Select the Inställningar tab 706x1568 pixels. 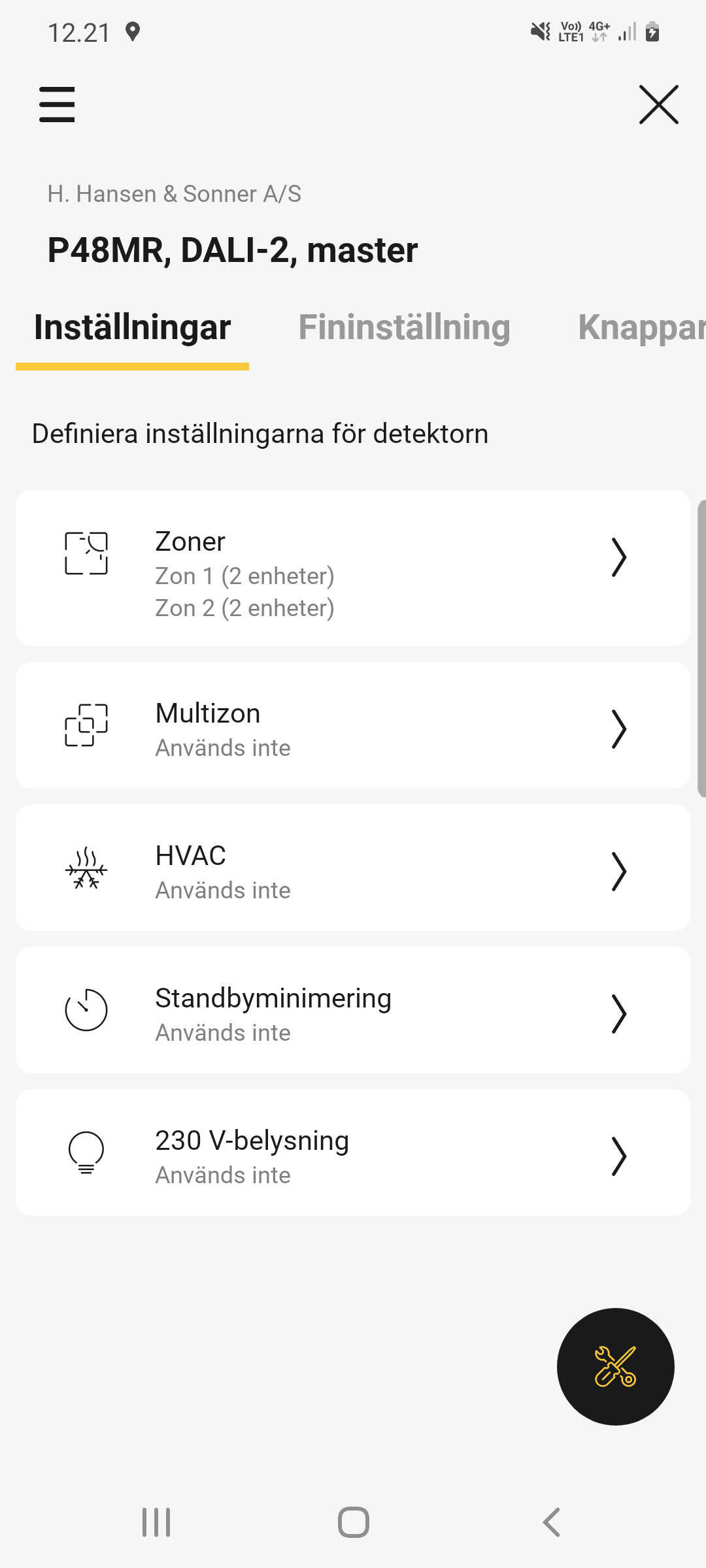[132, 327]
